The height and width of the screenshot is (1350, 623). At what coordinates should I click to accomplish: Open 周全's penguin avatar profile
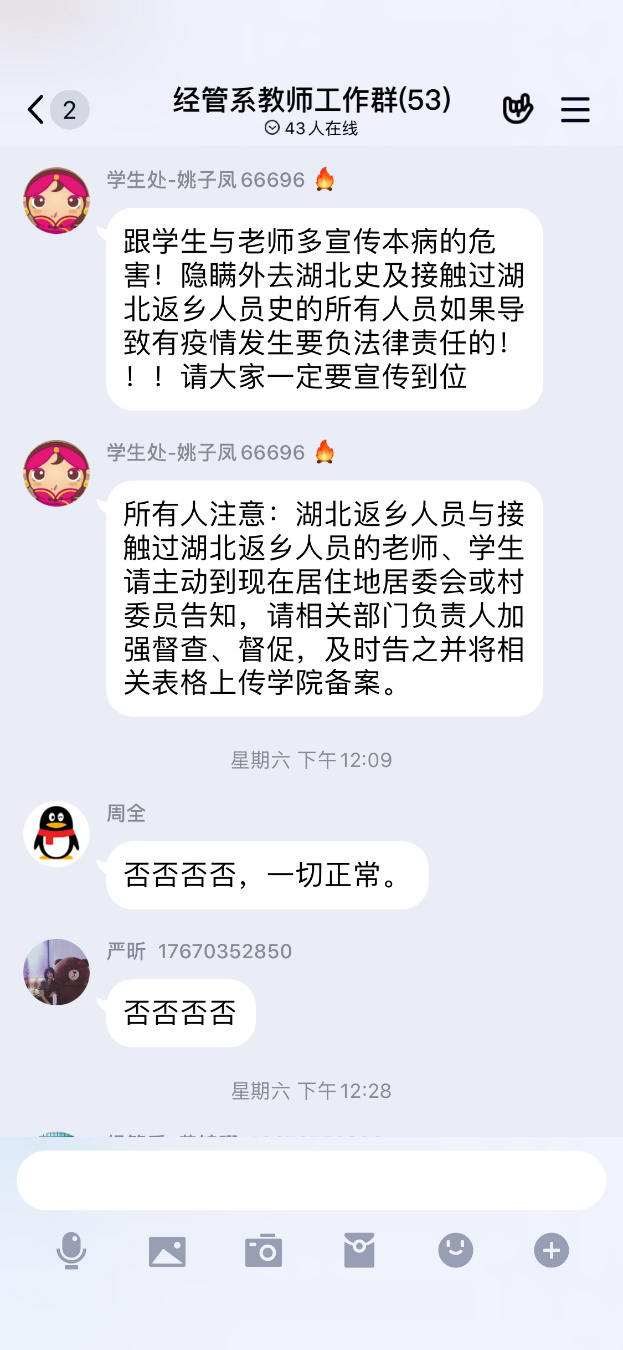click(x=57, y=834)
